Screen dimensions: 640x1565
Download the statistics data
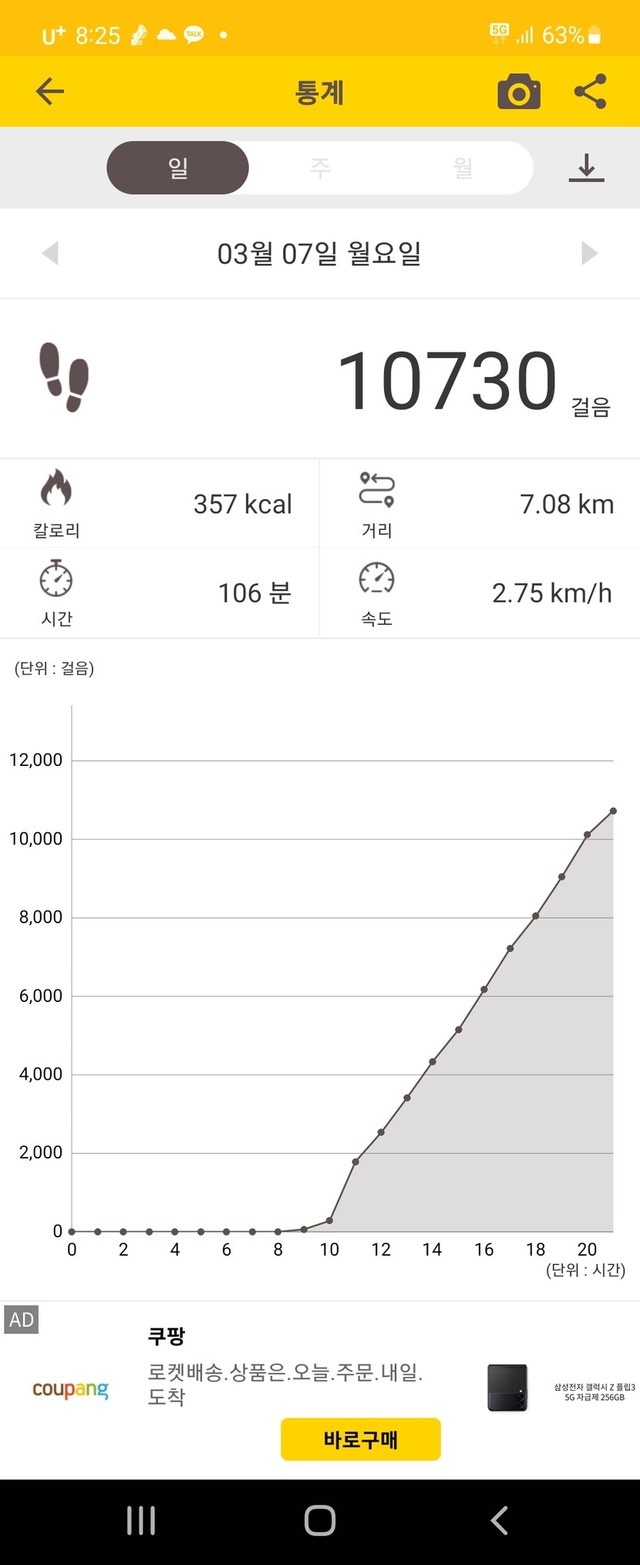pos(587,168)
